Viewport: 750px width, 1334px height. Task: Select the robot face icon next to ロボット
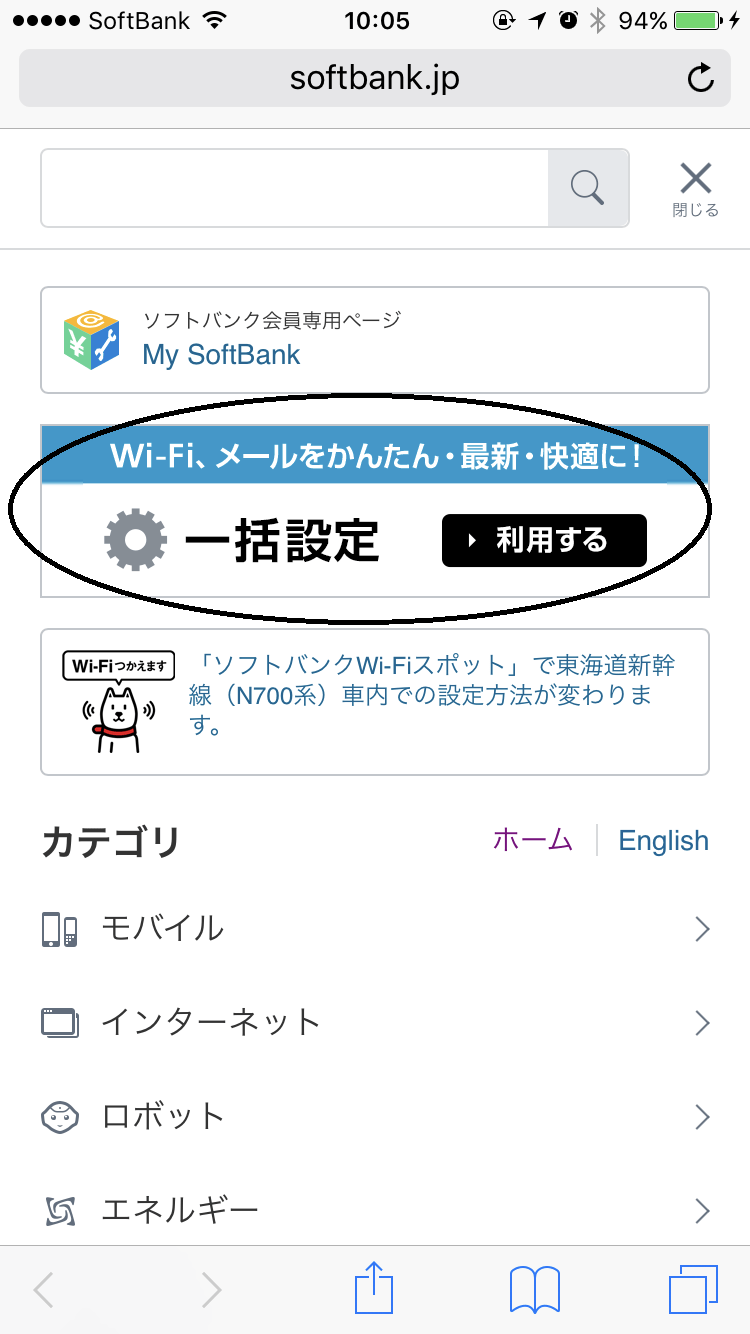click(x=60, y=1116)
